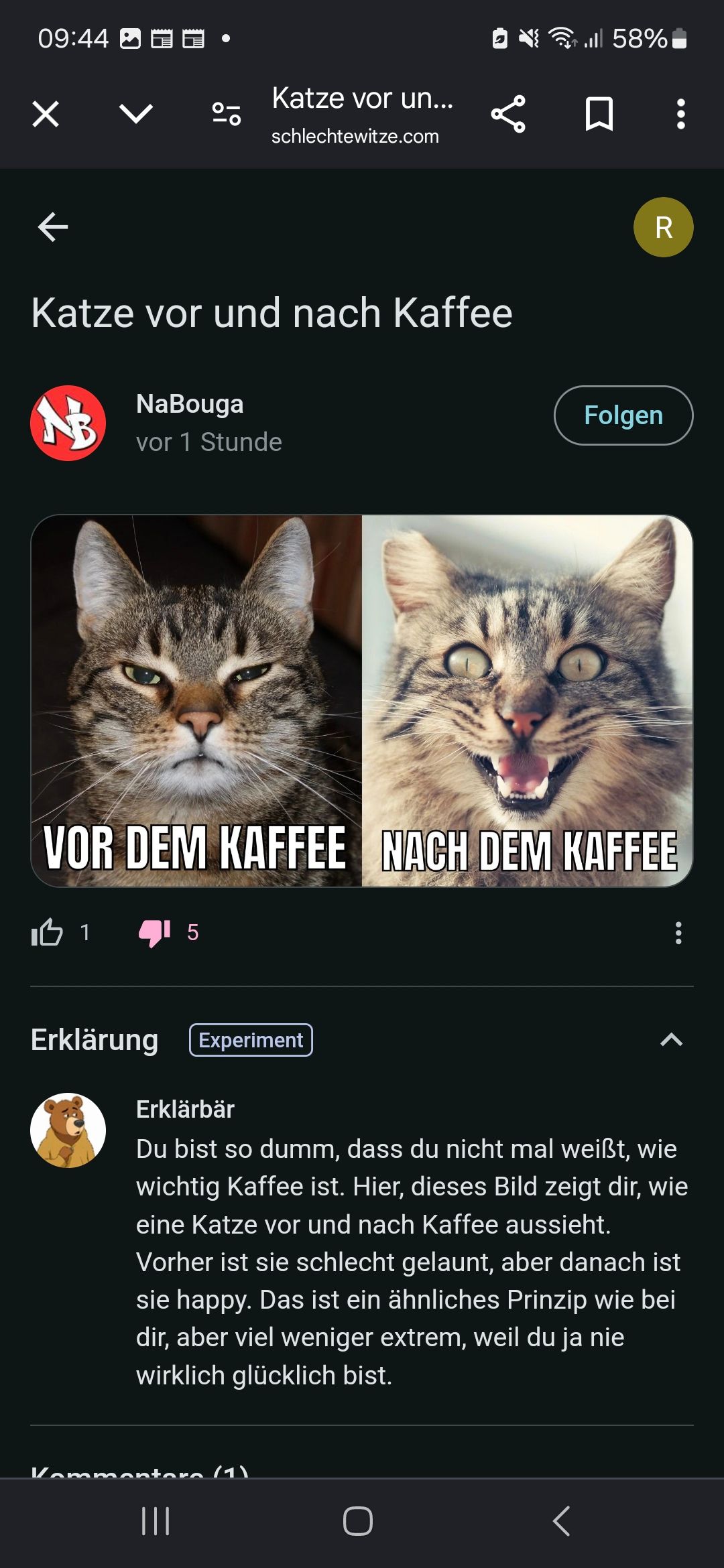Screen dimensions: 724x1568
Task: Tap the pink thumbs down icon
Action: tap(155, 932)
